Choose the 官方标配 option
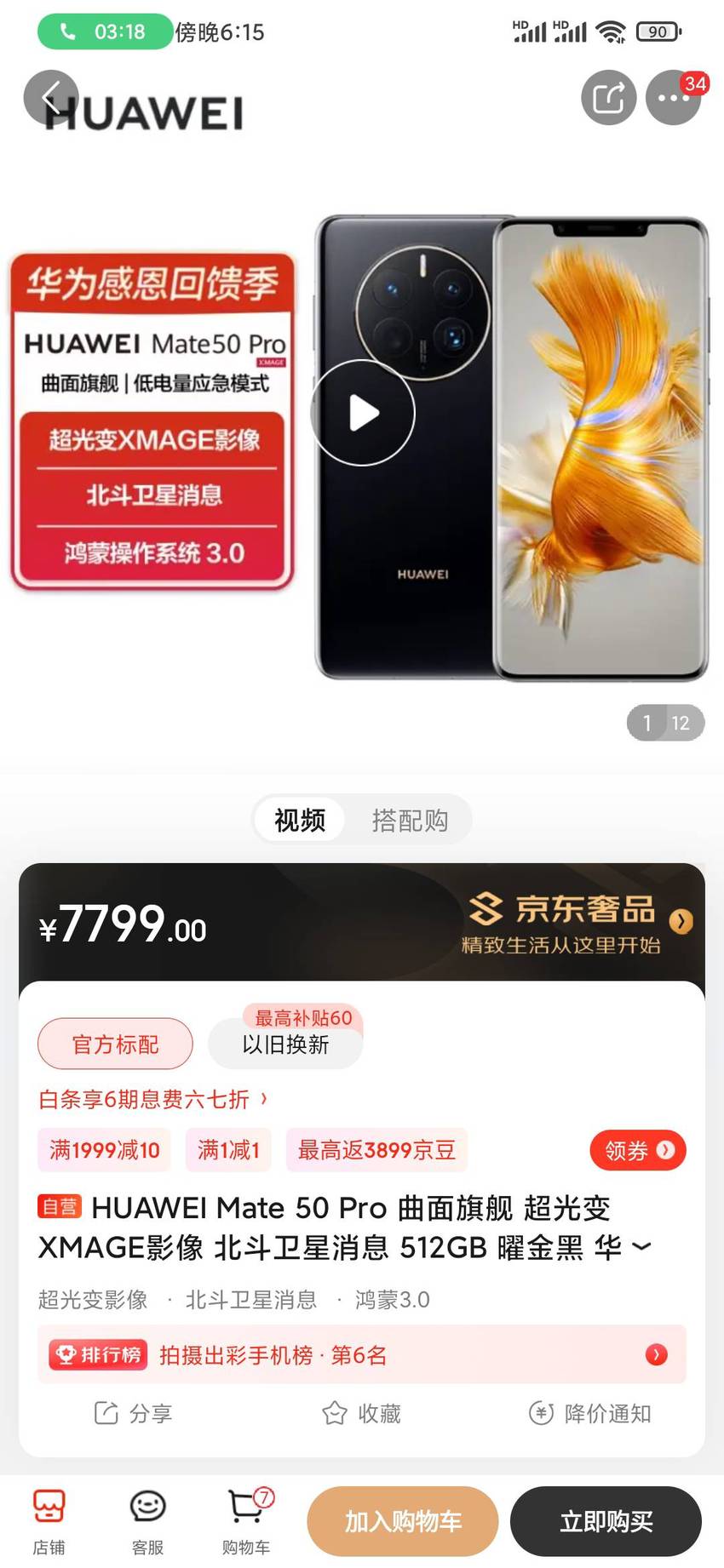 click(115, 1044)
